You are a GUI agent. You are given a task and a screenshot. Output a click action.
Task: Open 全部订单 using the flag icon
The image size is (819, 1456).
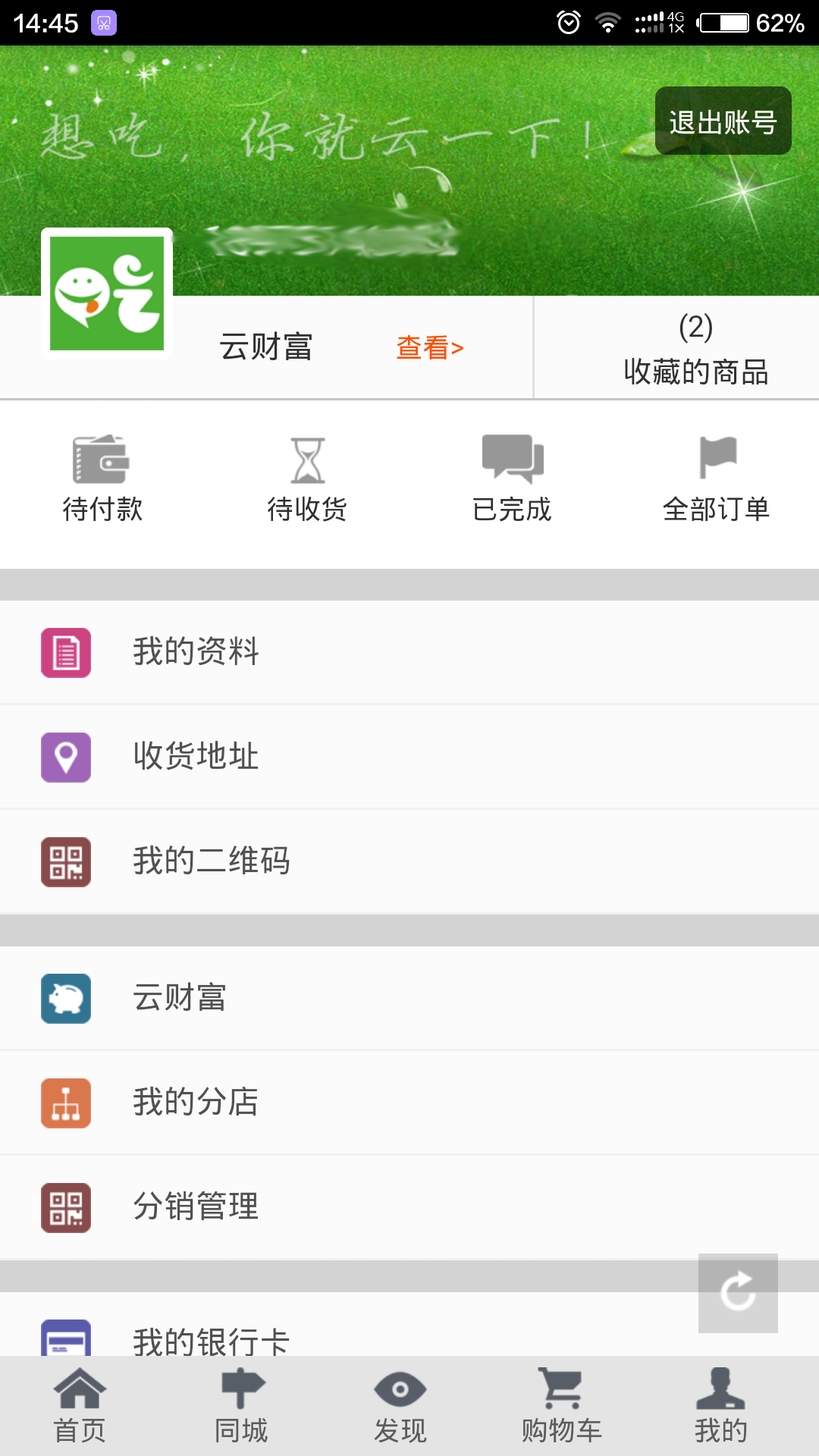pyautogui.click(x=717, y=459)
